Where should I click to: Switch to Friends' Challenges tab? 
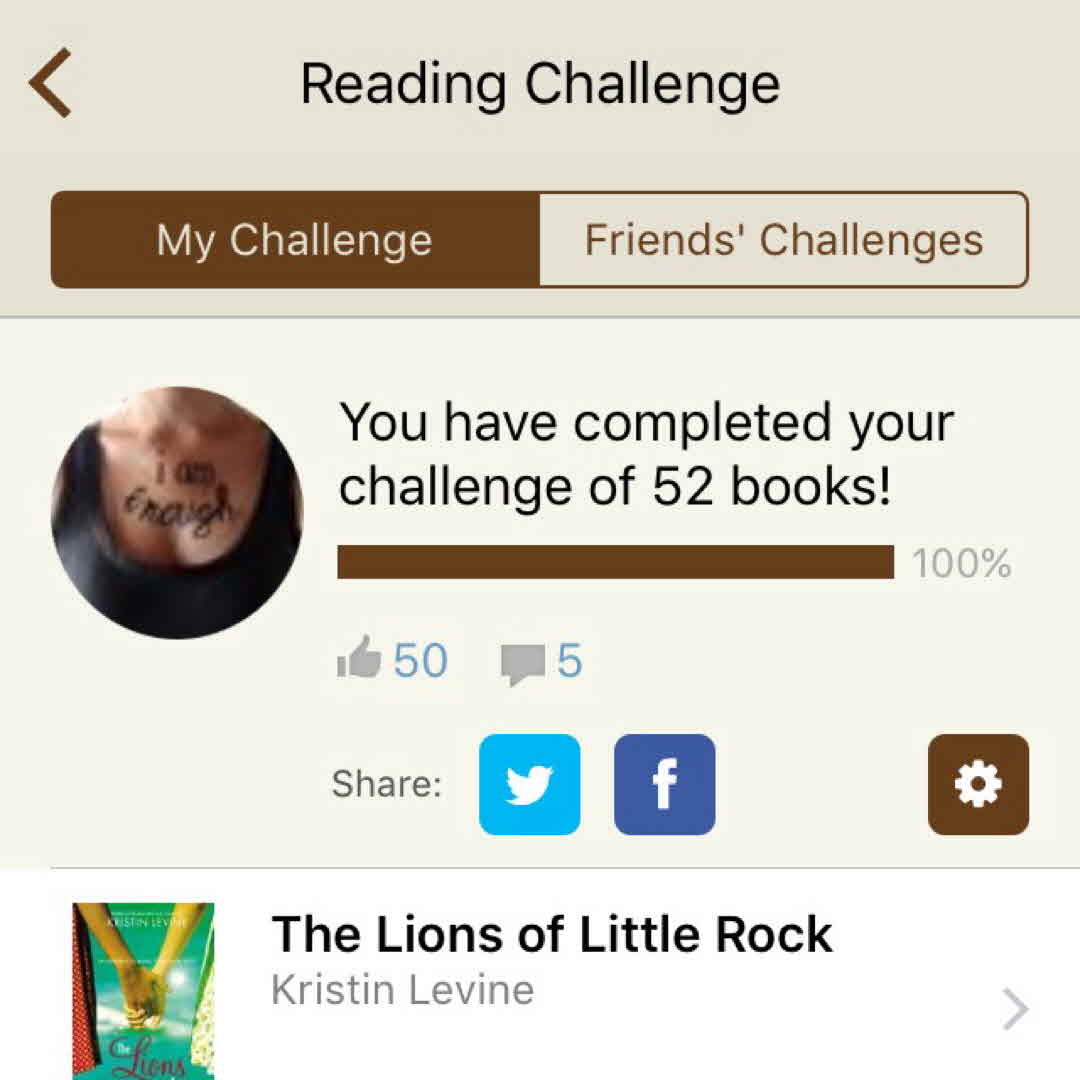783,240
